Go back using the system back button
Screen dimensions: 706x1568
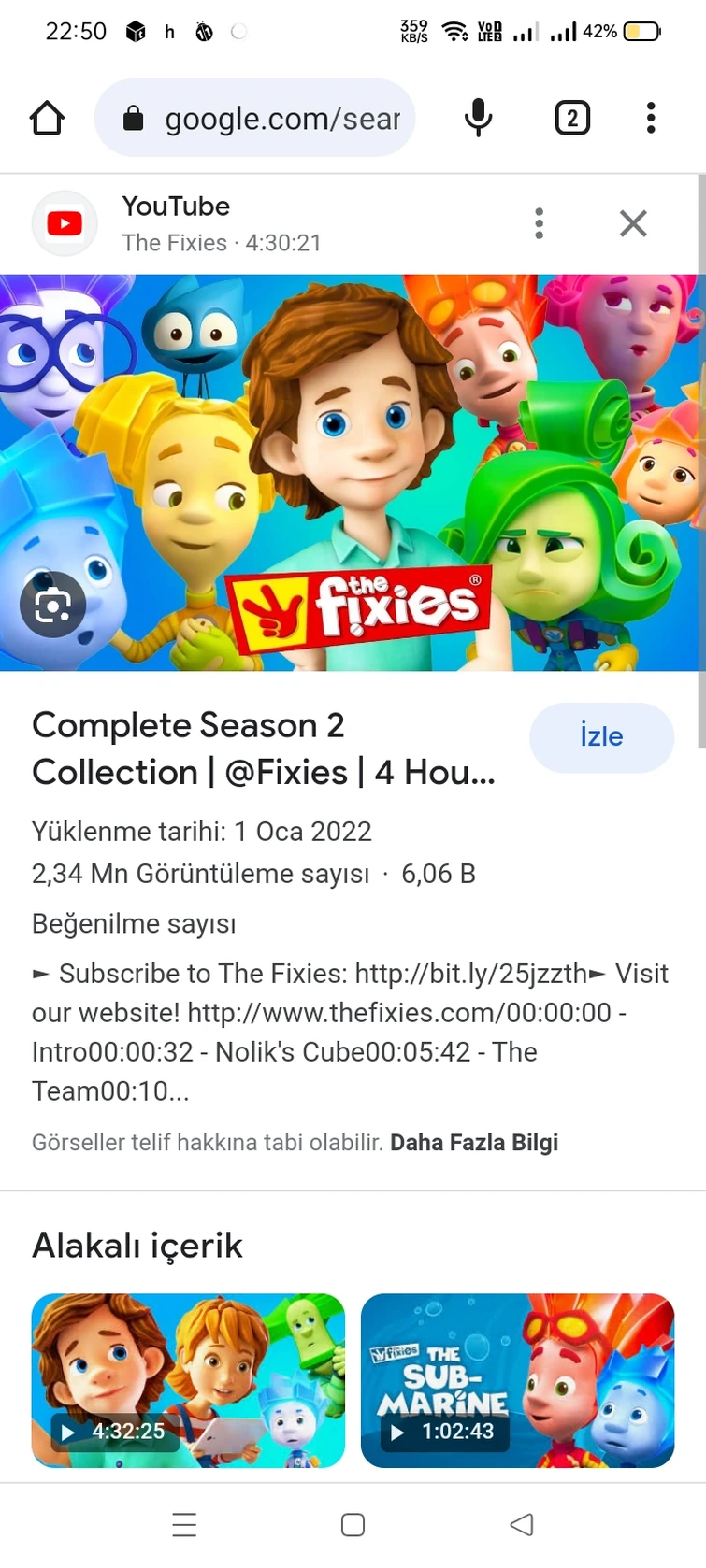point(521,1525)
